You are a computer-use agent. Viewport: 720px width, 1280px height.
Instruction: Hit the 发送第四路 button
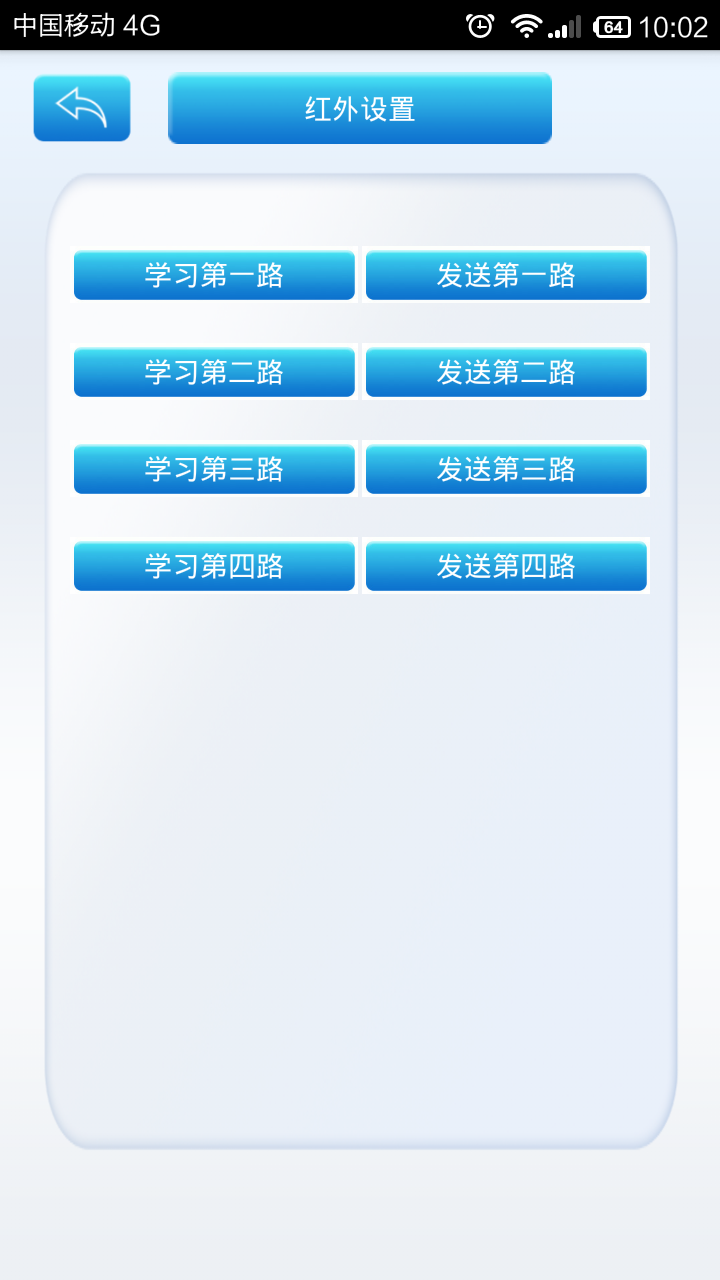coord(506,566)
